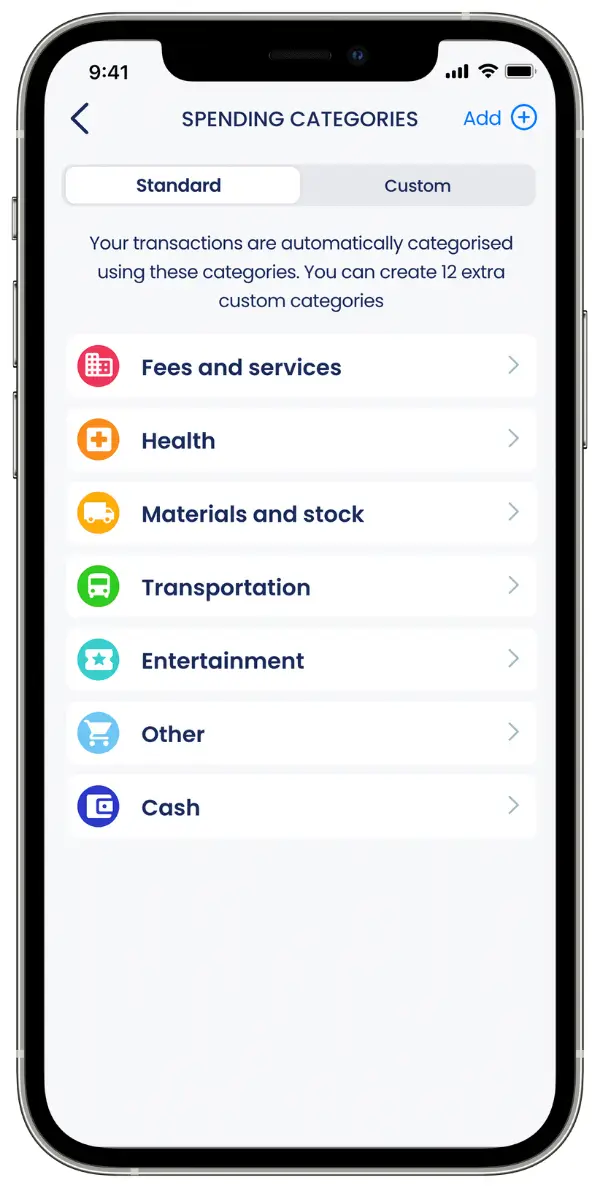
Task: Add a new spending category
Action: tap(500, 118)
